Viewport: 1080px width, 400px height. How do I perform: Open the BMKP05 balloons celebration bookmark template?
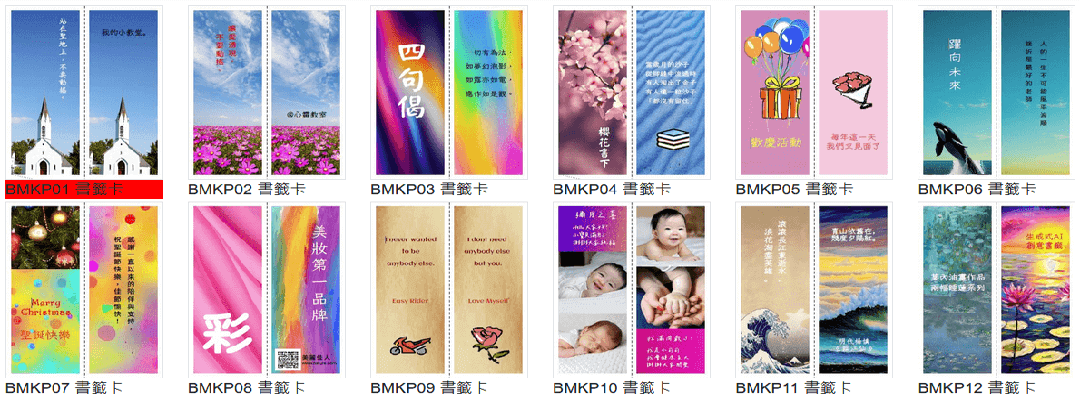(x=814, y=92)
